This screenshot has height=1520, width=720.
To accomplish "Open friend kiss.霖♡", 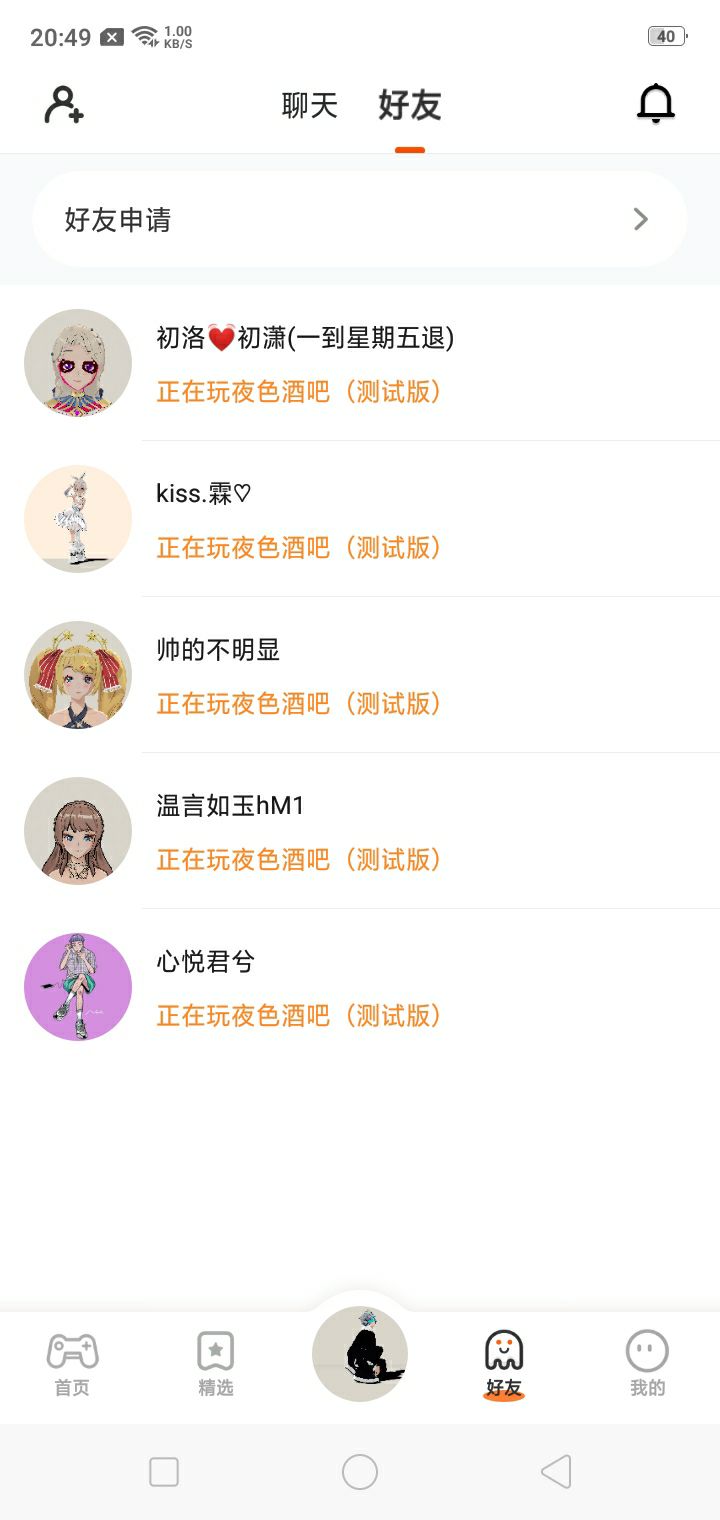I will click(x=360, y=519).
